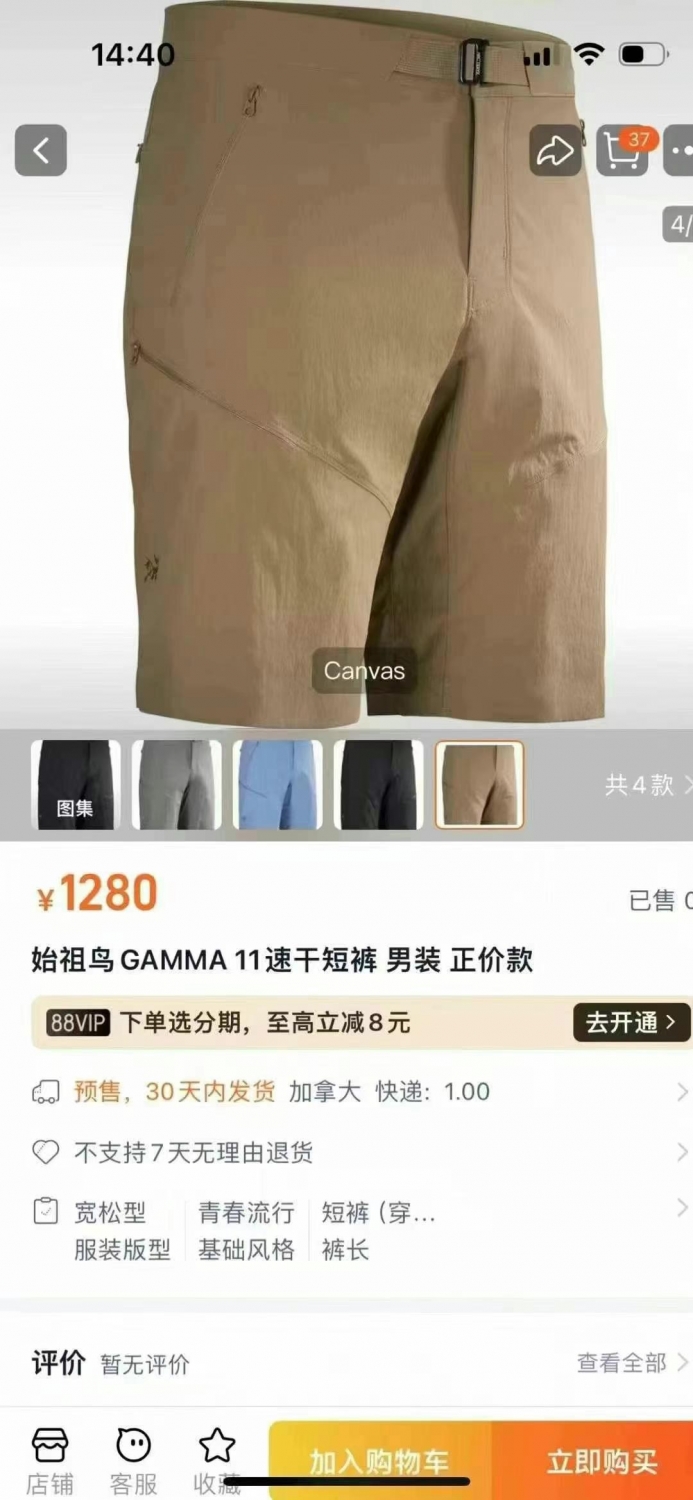Open the overflow menu with three dots
Screen dimensions: 693x1500
pyautogui.click(x=679, y=151)
